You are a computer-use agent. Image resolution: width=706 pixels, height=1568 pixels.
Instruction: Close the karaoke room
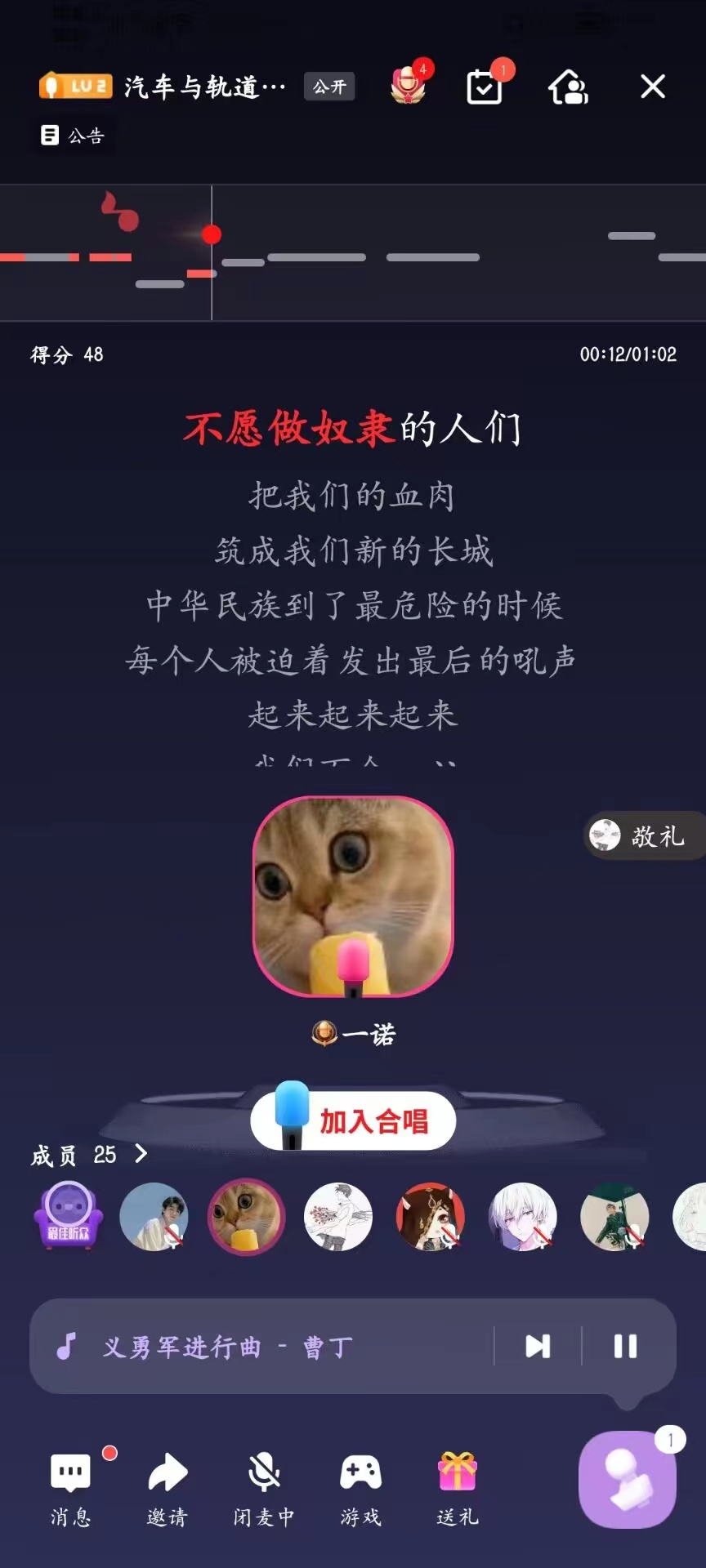coord(652,87)
